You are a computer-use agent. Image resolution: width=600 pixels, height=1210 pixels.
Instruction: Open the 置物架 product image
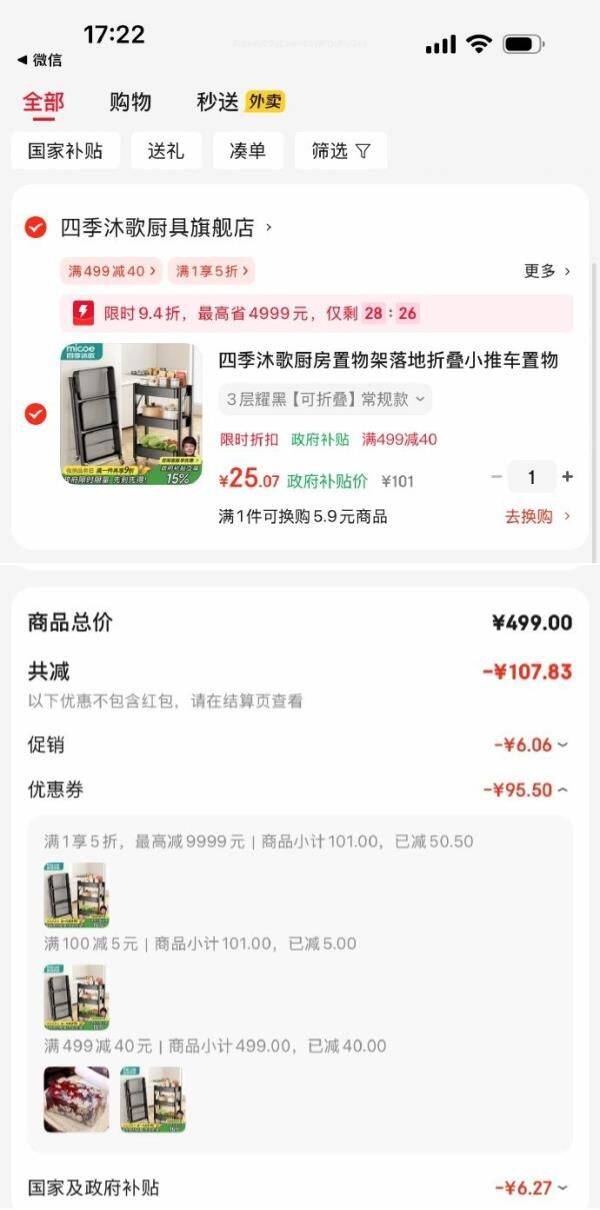coord(131,414)
